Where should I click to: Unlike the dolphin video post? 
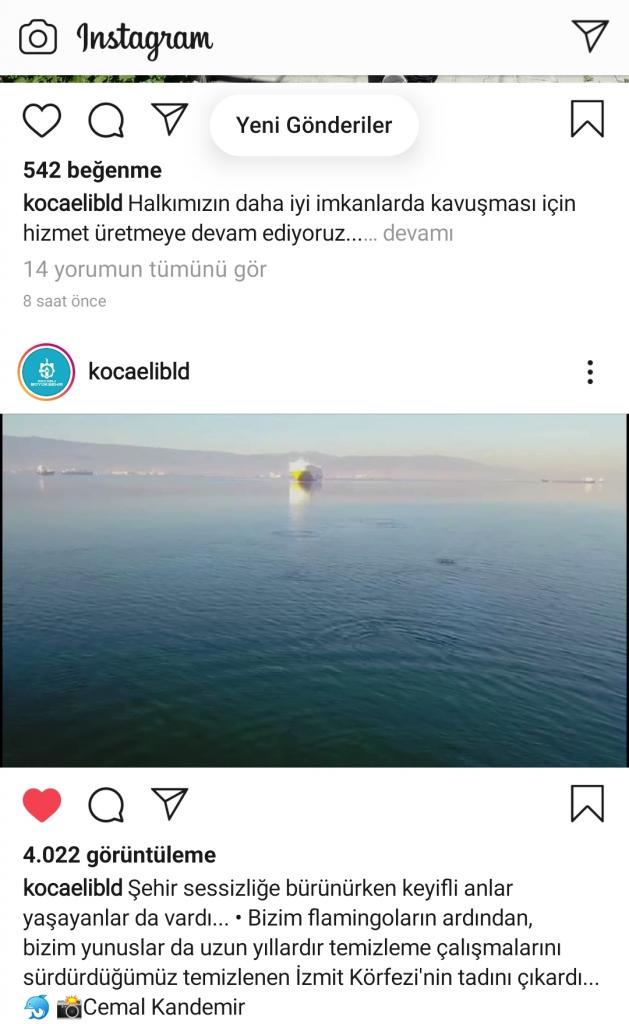click(x=41, y=804)
